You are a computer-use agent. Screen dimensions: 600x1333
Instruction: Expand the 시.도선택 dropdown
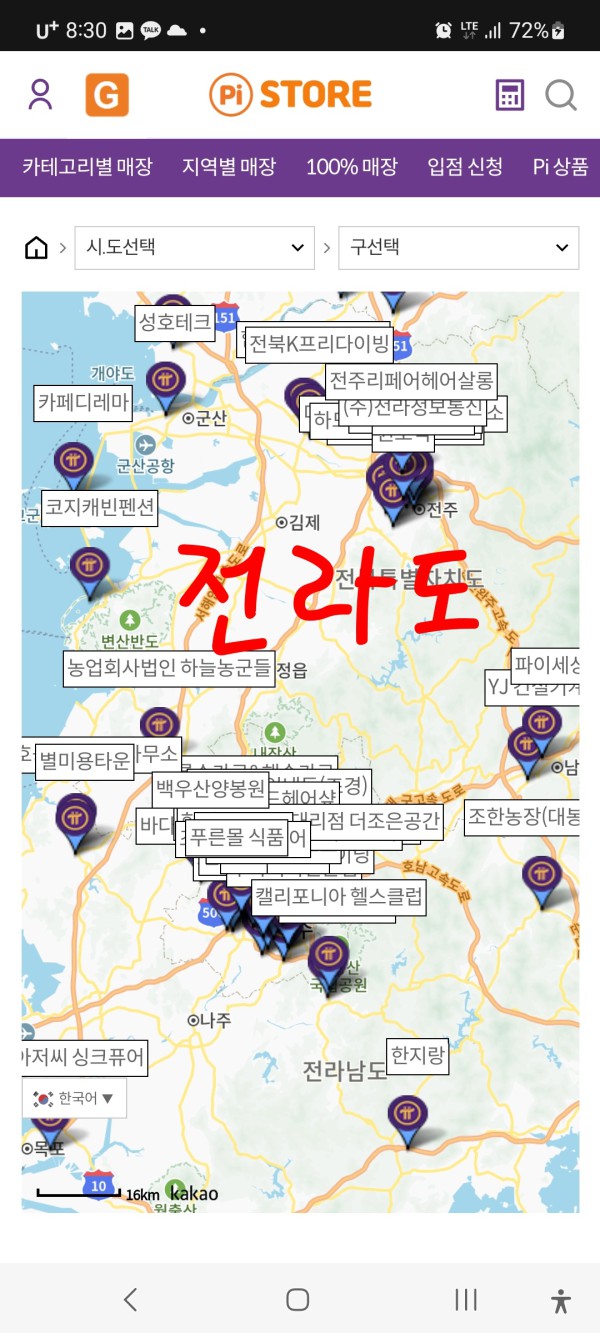194,248
